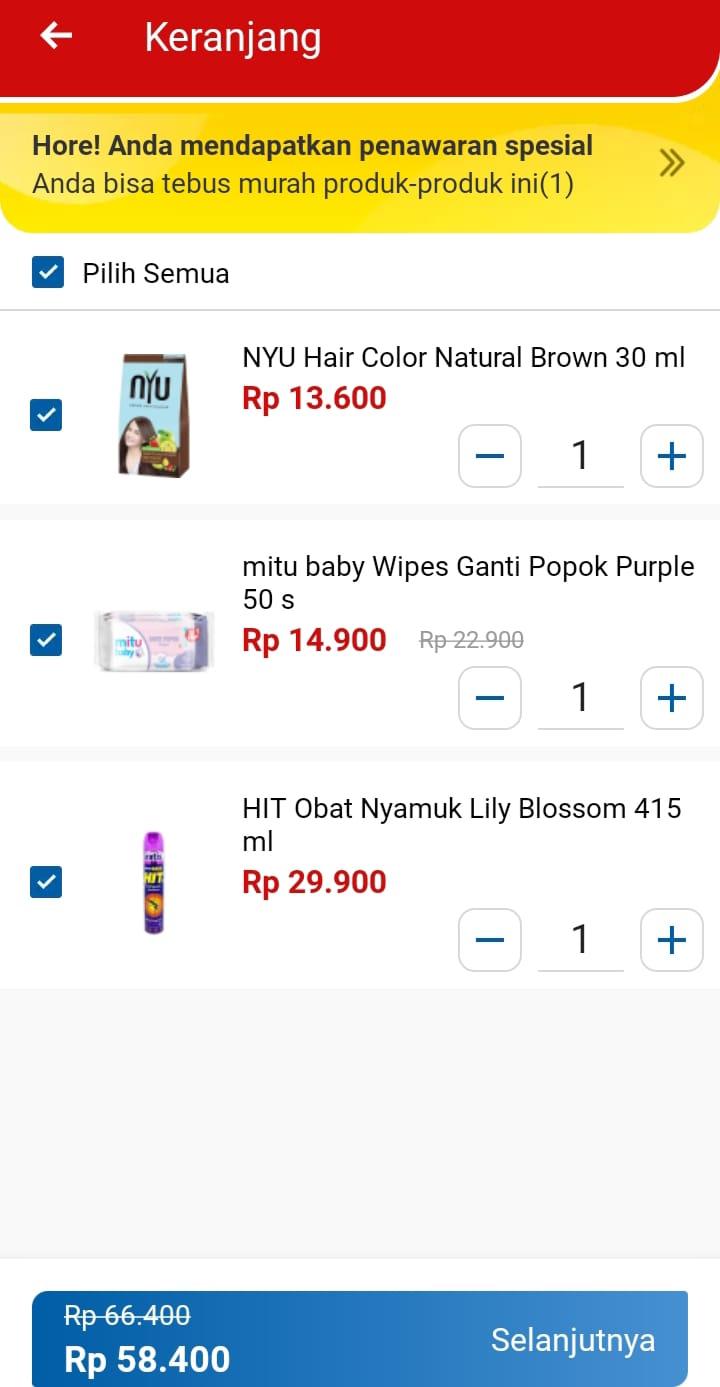Edit the quantity field for NYU Hair Color
Screen dimensions: 720x1387
point(580,456)
